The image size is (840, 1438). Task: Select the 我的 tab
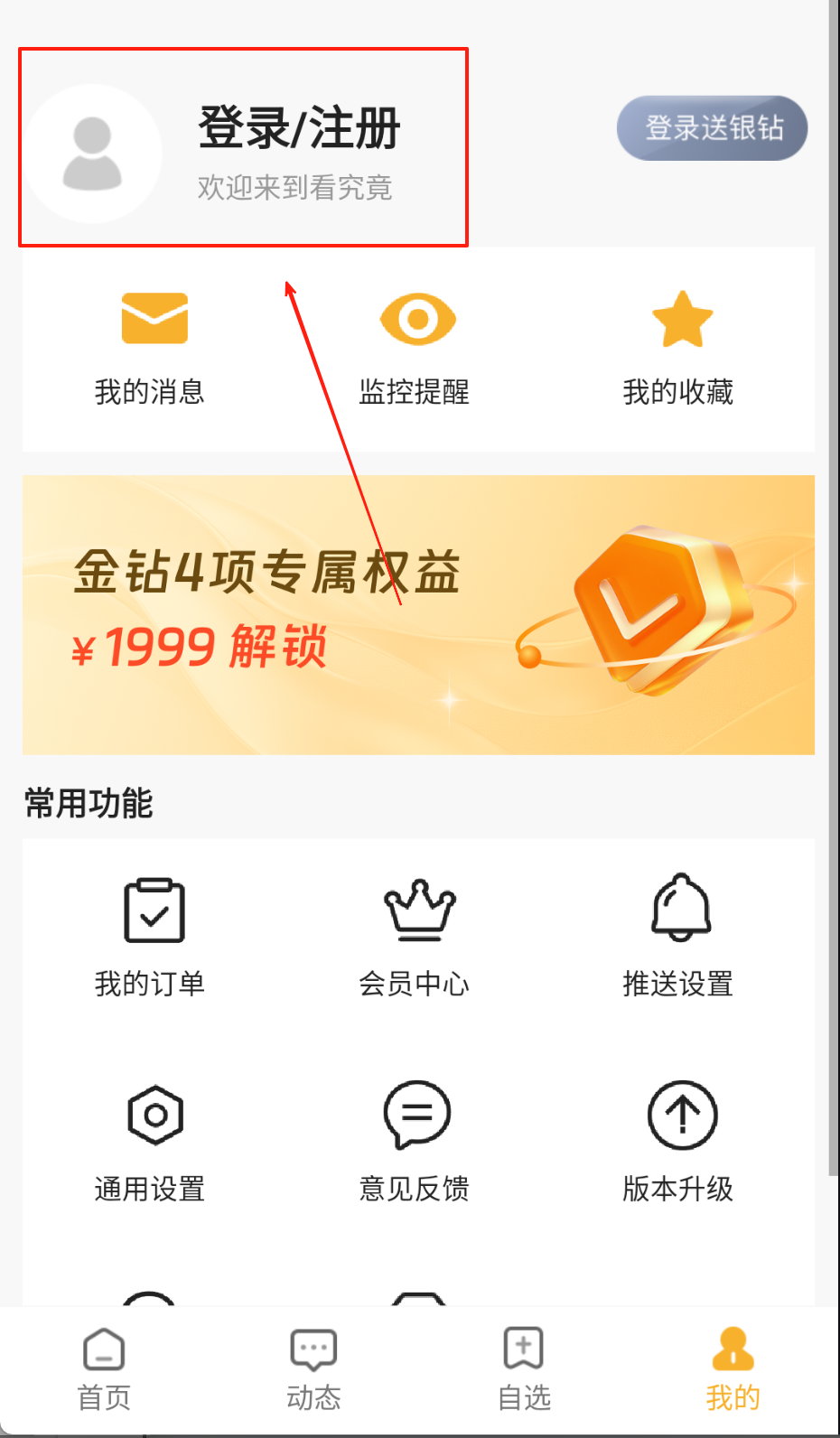point(733,1369)
